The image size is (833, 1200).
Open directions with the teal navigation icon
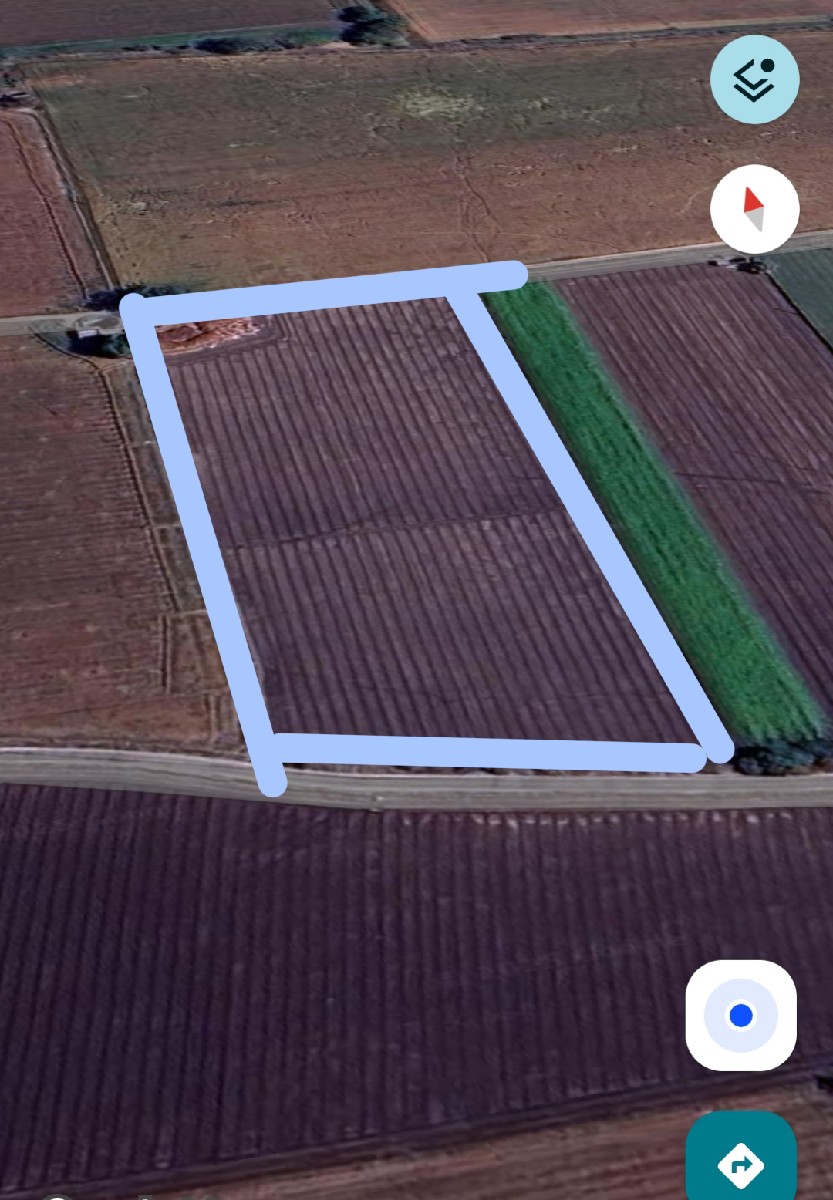tap(740, 1164)
